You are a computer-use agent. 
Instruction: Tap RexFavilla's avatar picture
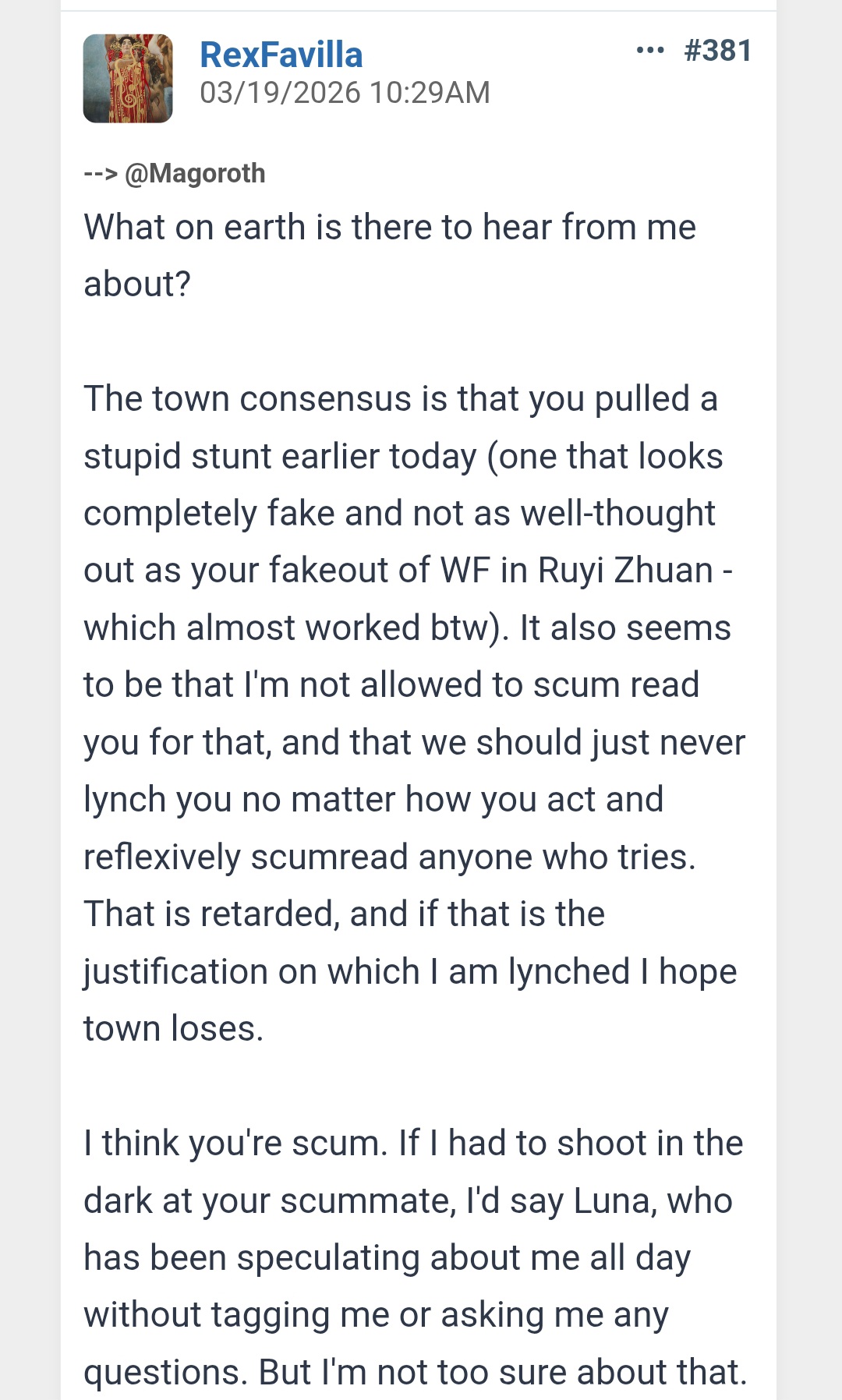128,78
